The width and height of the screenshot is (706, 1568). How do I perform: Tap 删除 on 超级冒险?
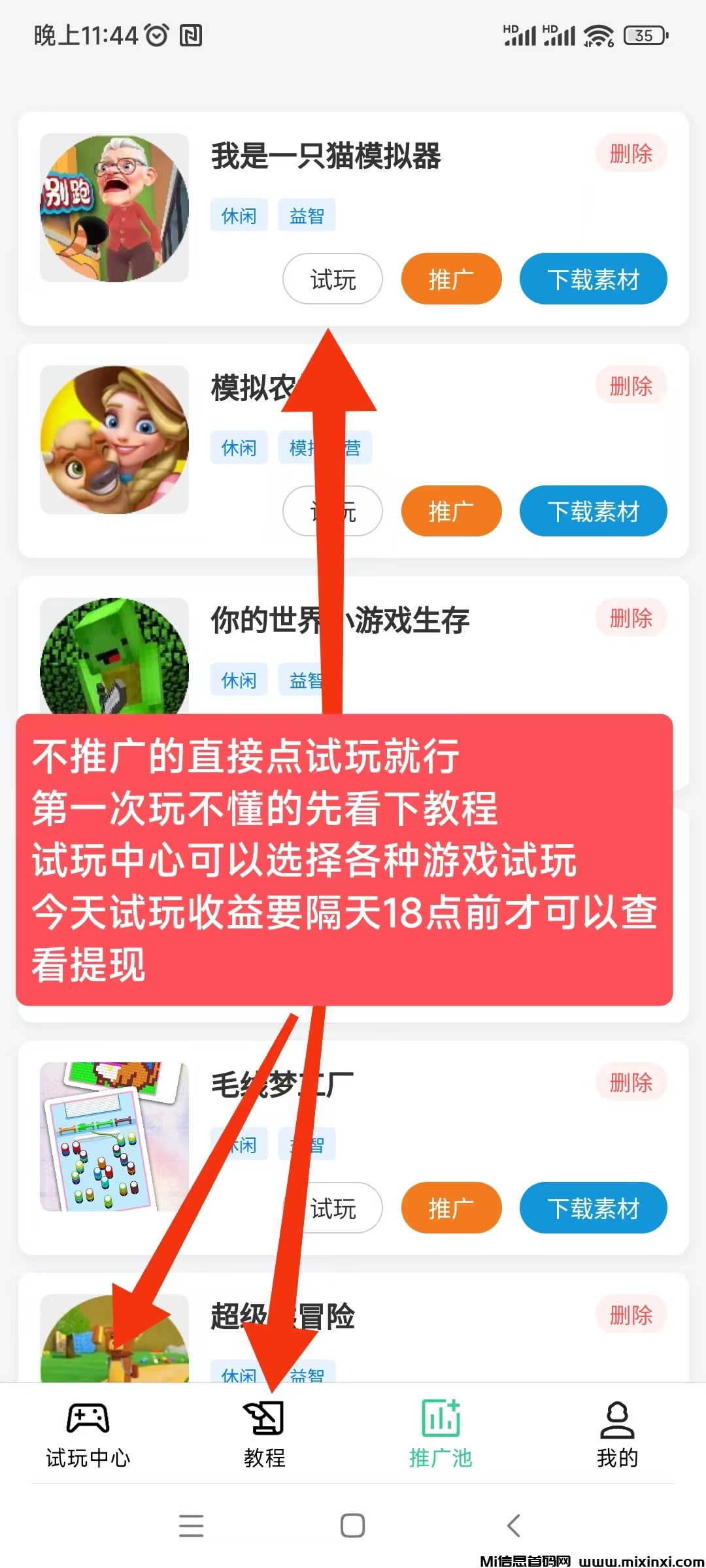pos(630,1315)
